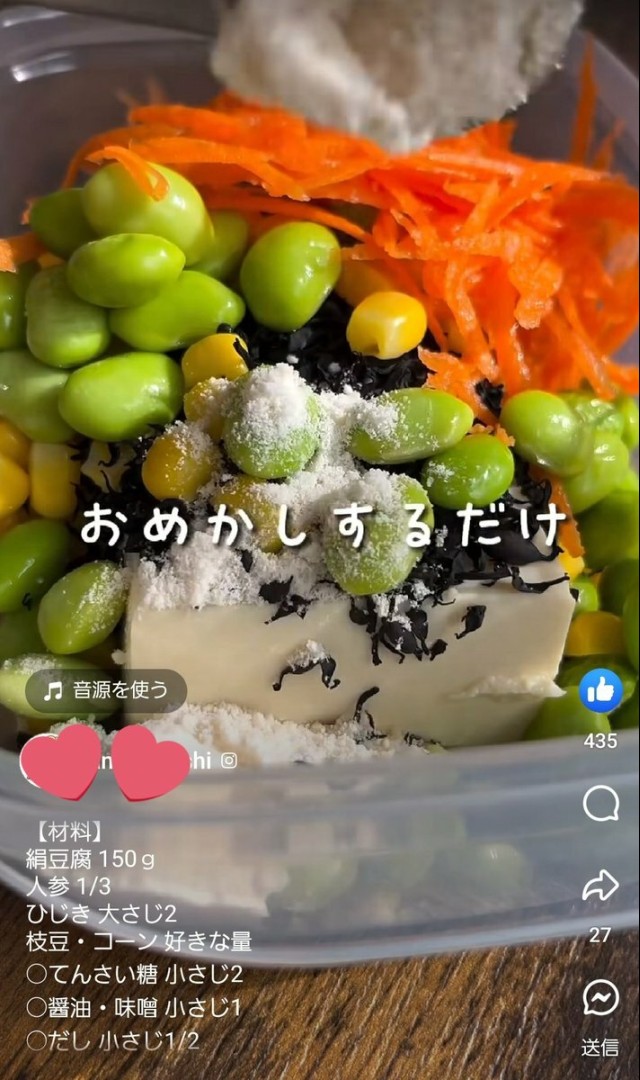640x1080 pixels.
Task: Tap the blue like thumbs-up button
Action: pos(601,691)
